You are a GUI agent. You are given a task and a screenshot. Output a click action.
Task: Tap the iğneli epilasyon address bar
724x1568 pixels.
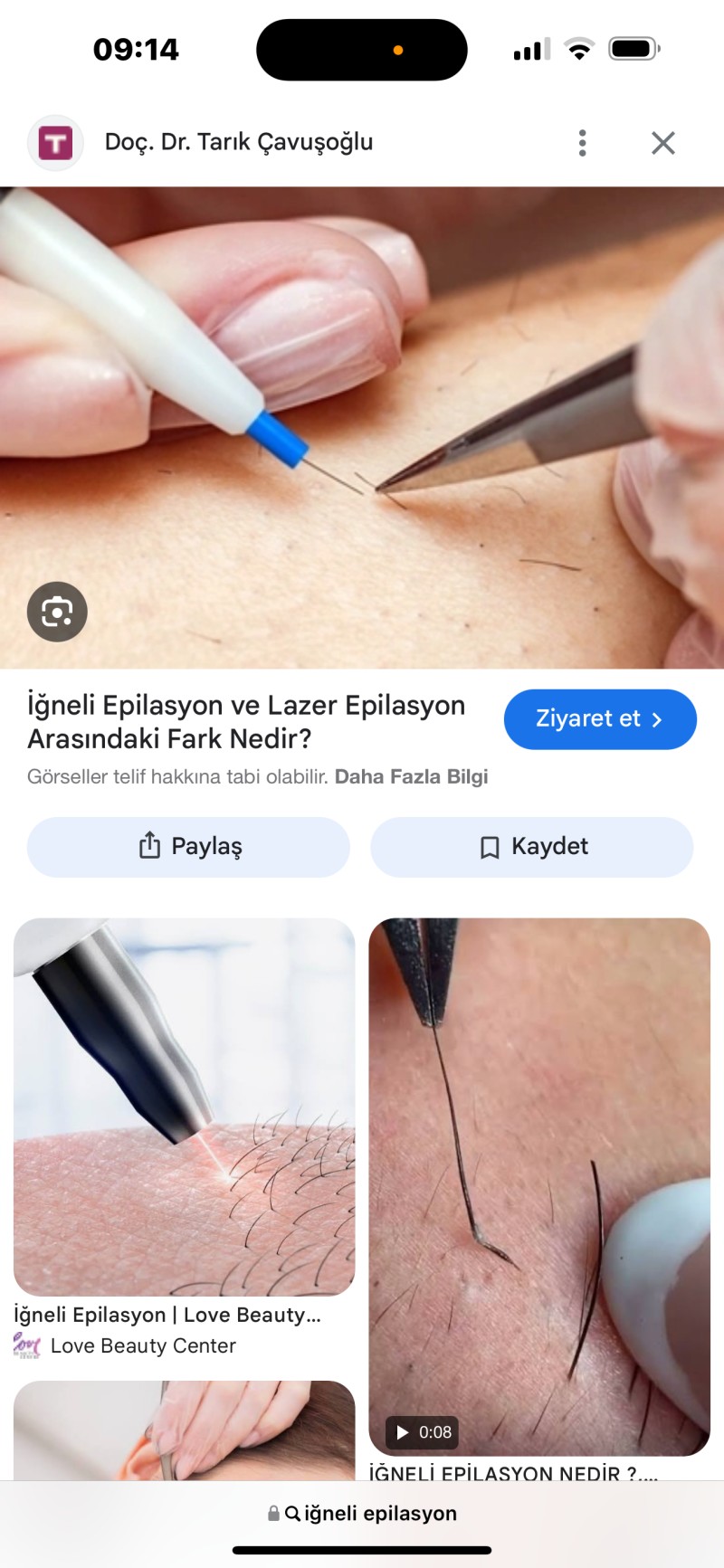(362, 1513)
